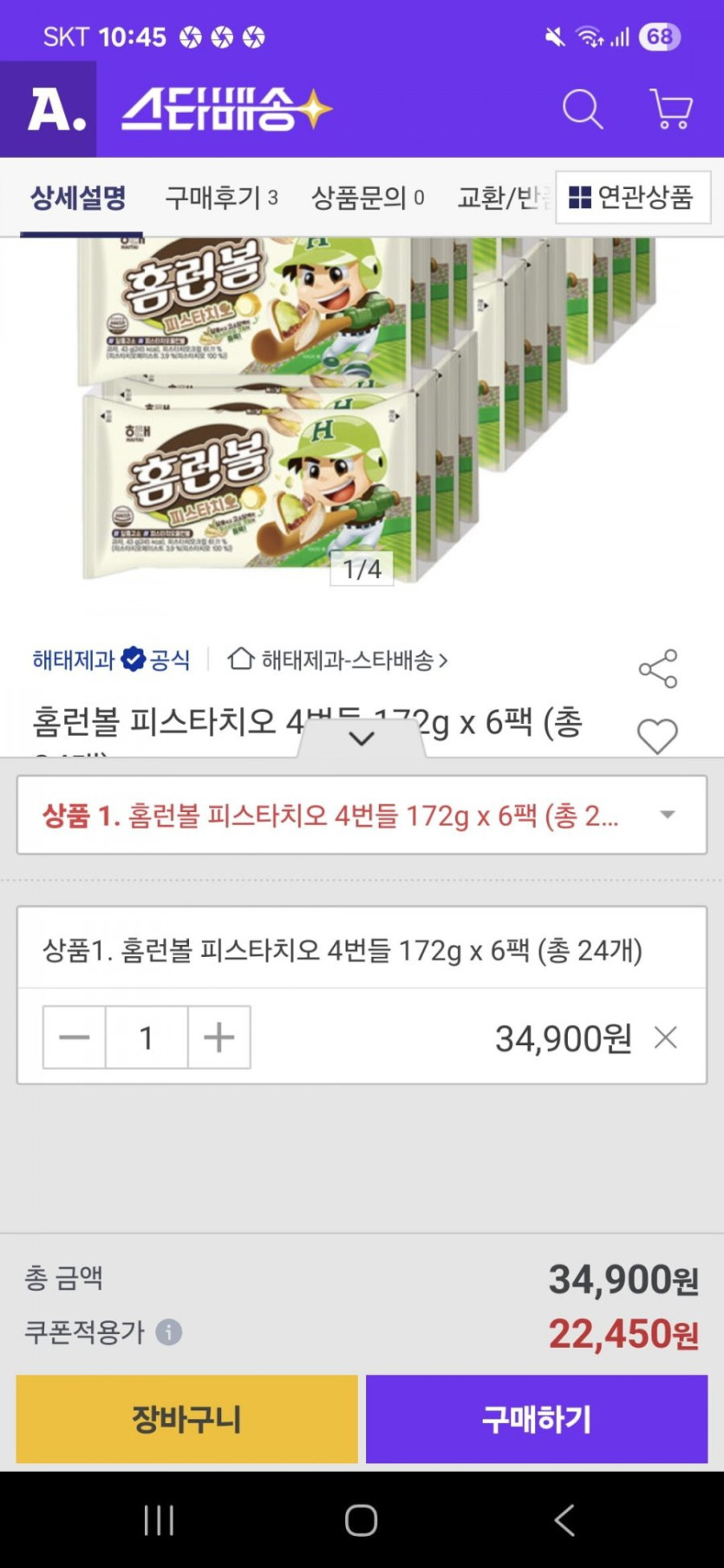Add to cart with 장바구니 button

(186, 1419)
